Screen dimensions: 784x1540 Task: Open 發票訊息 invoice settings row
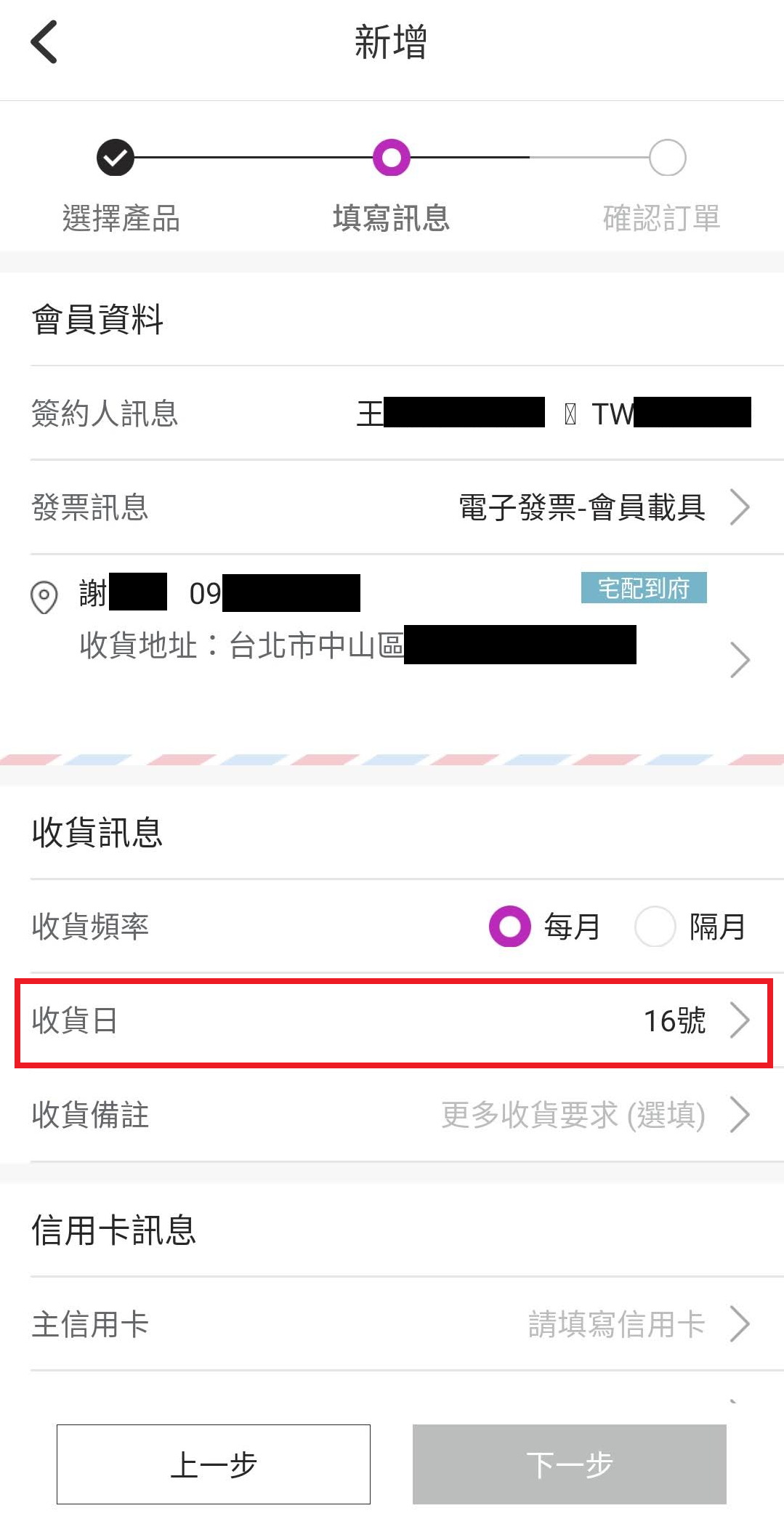click(x=392, y=507)
